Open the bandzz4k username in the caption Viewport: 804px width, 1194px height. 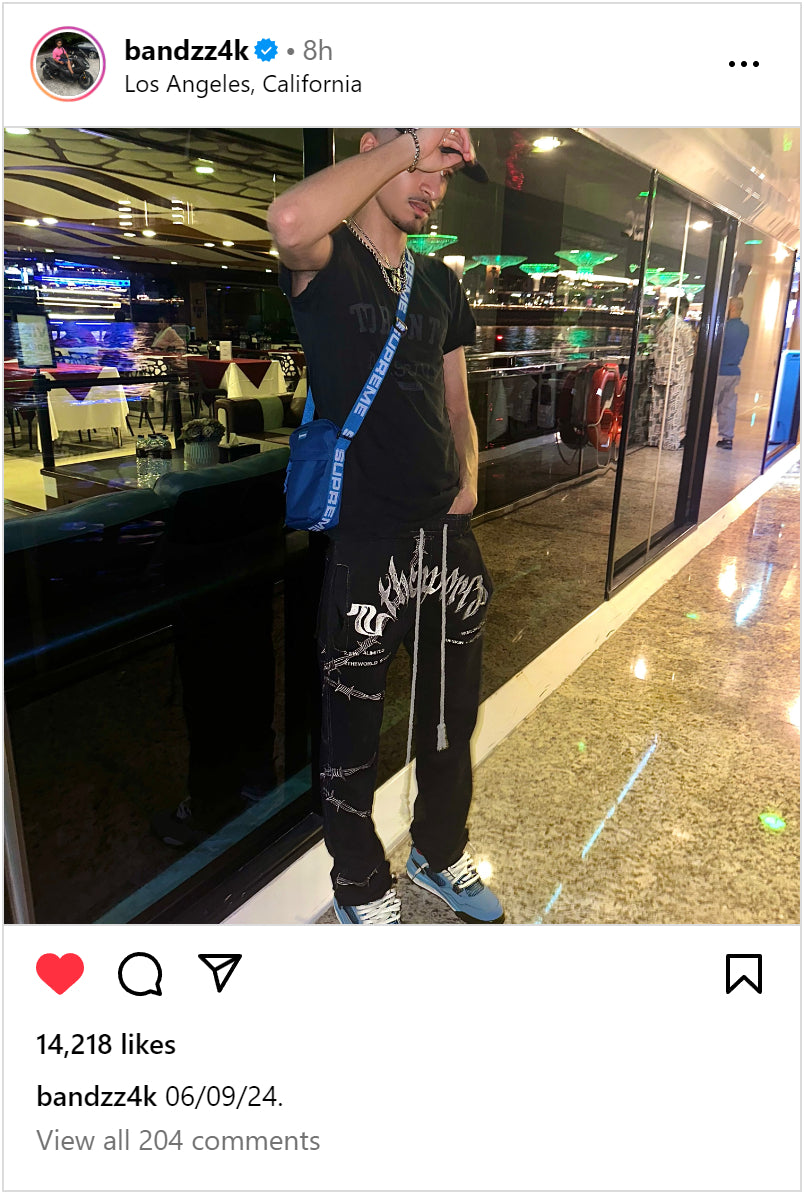96,1096
